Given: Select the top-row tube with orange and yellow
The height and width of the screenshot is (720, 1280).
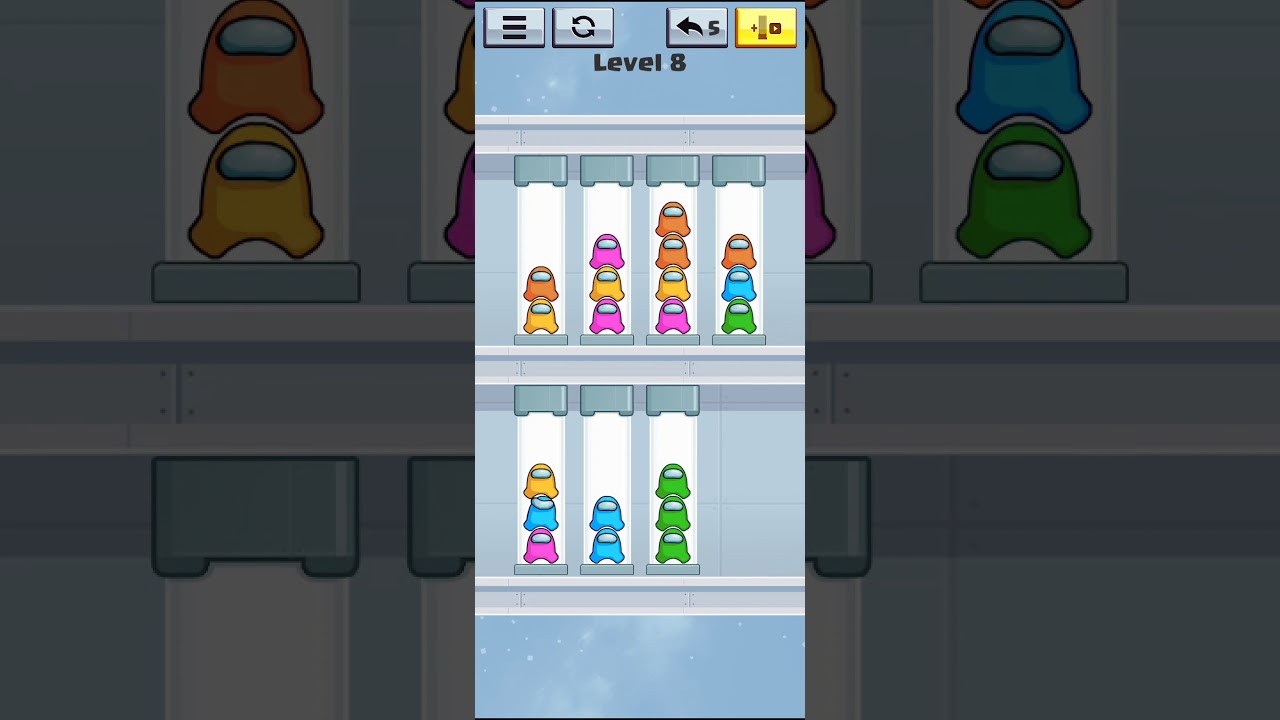Looking at the screenshot, I should [541, 260].
